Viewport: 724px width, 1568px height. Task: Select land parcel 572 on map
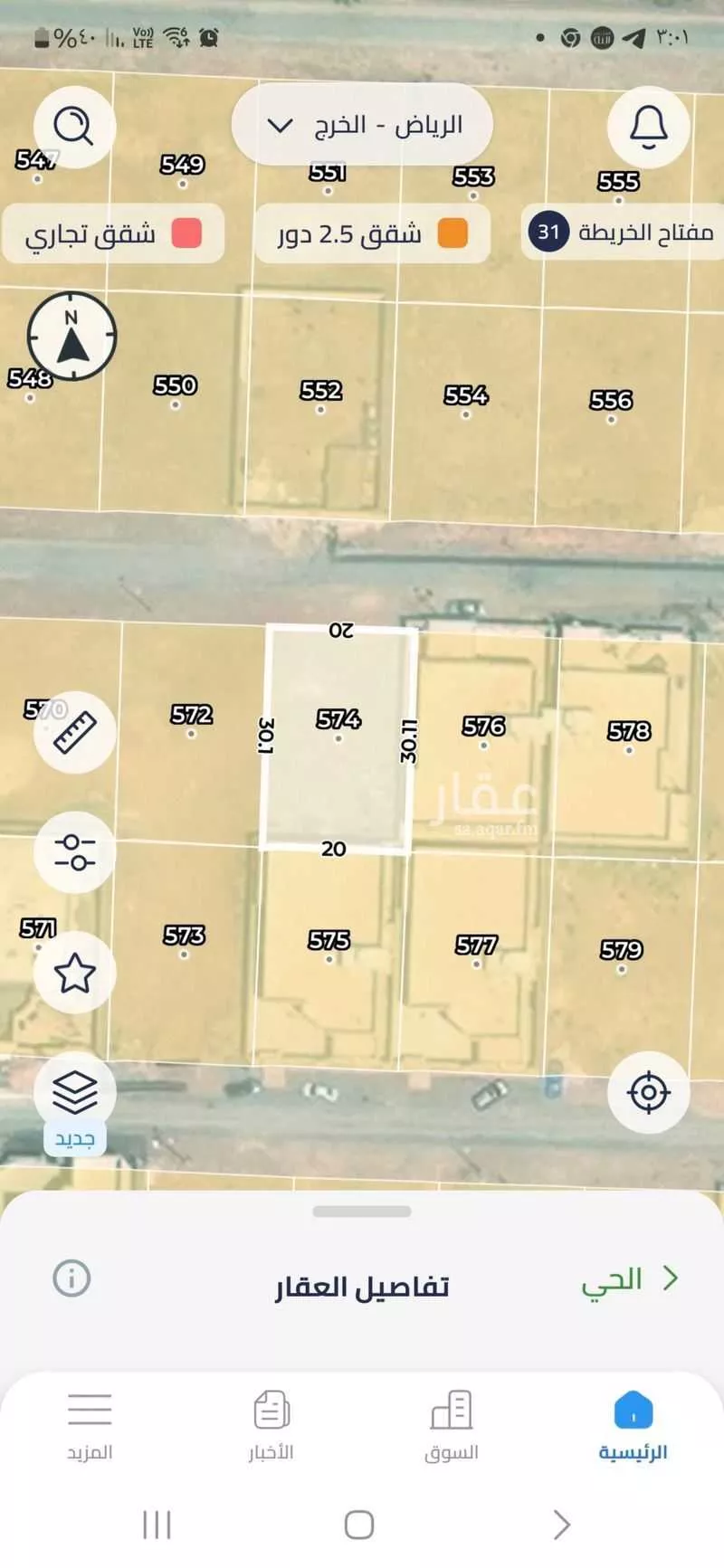tap(191, 724)
